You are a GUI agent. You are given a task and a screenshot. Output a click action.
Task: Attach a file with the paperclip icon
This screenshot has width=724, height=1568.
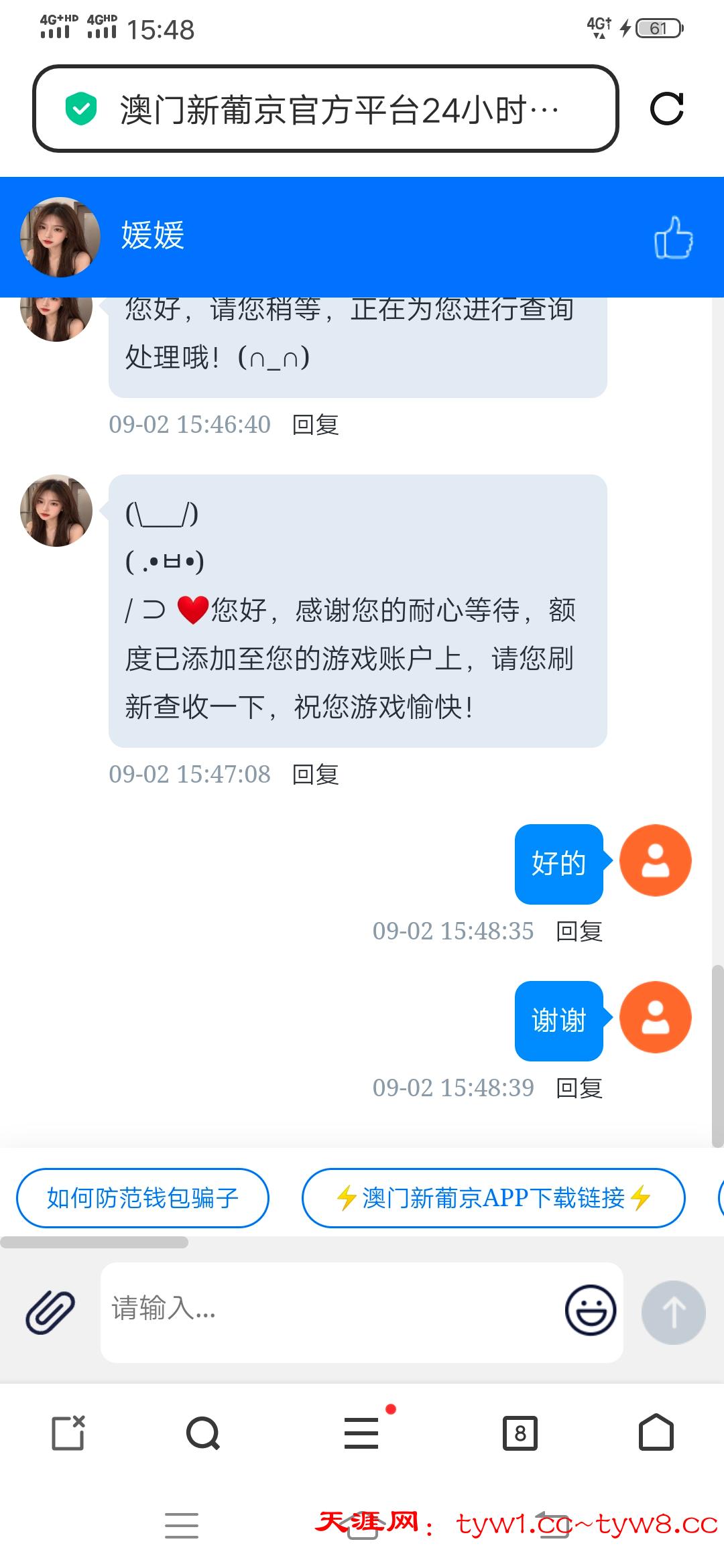(50, 1311)
